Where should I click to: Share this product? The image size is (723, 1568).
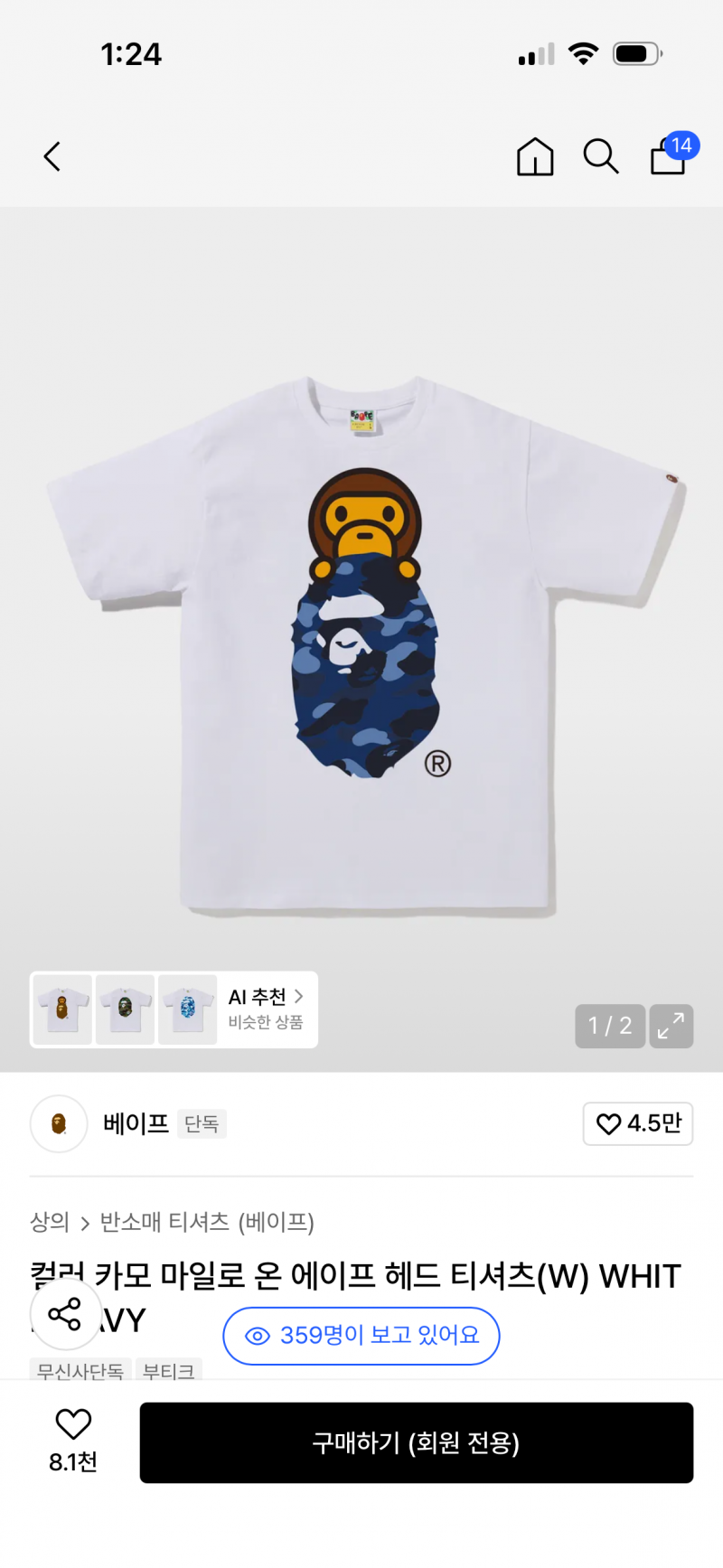pos(65,1313)
